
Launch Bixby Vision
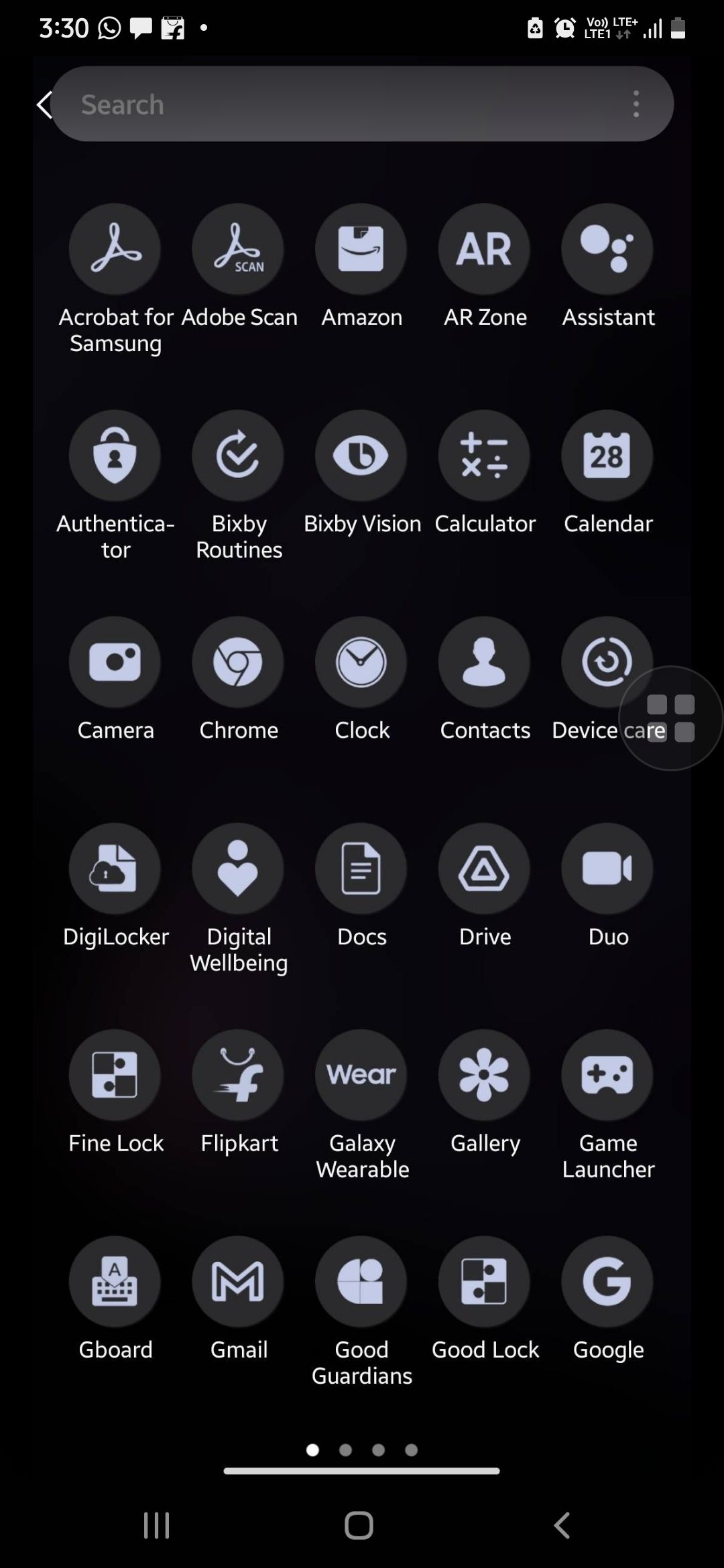[361, 456]
